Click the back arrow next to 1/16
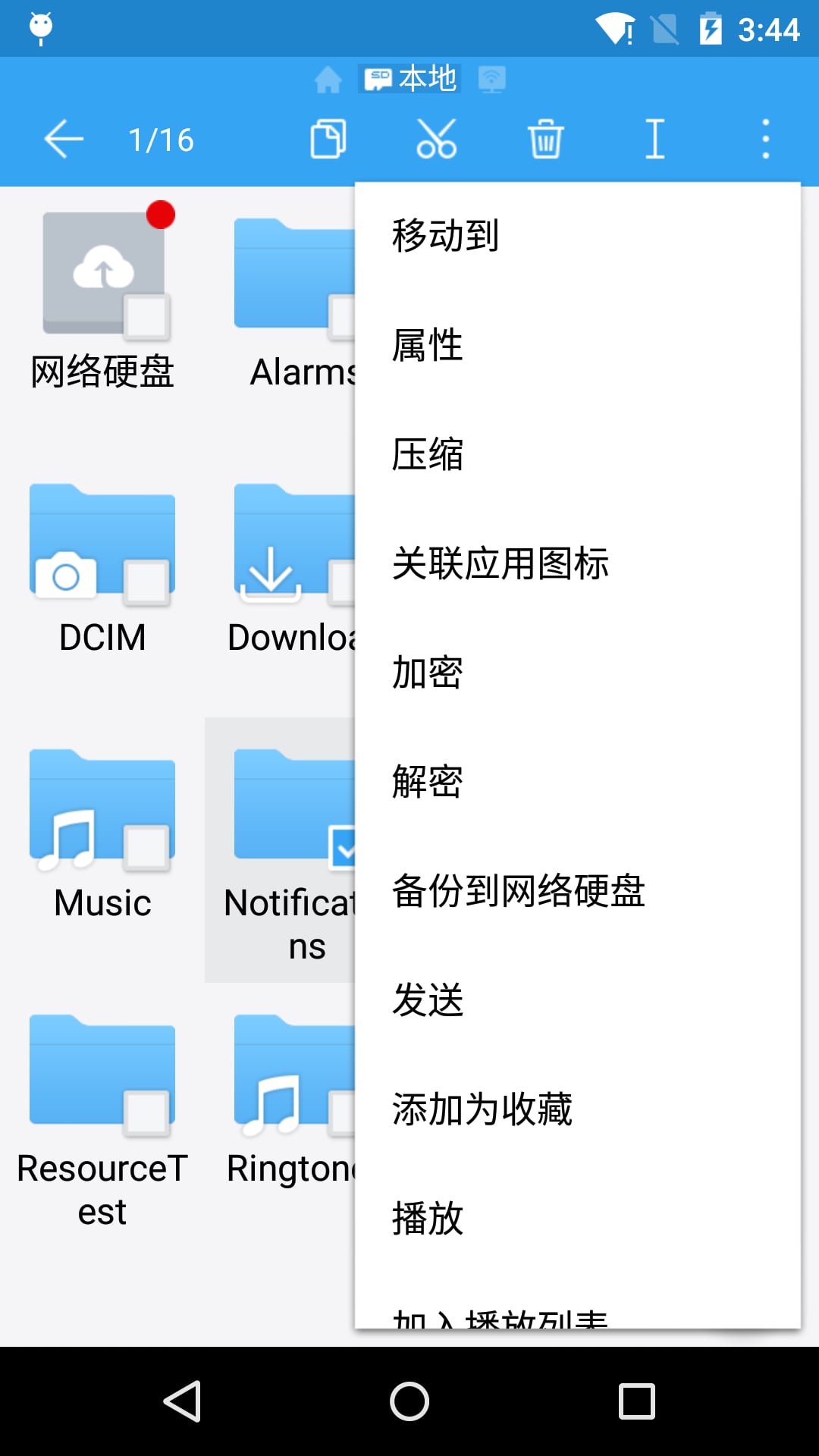819x1456 pixels. point(63,139)
